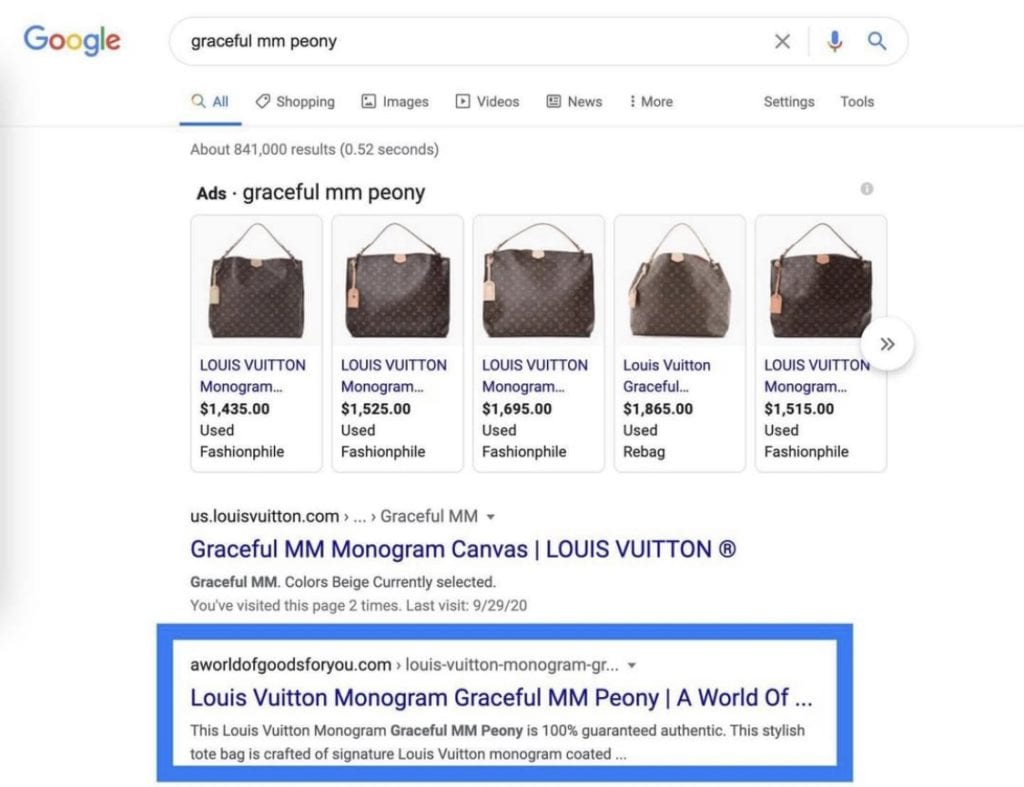Switch to the Videos tab
1024x787 pixels.
(x=488, y=102)
